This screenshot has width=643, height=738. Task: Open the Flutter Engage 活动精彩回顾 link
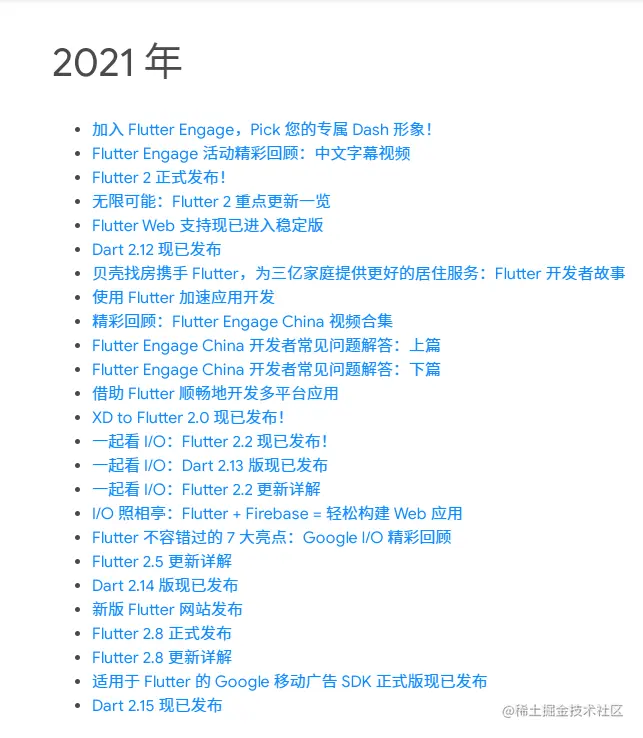pos(250,153)
